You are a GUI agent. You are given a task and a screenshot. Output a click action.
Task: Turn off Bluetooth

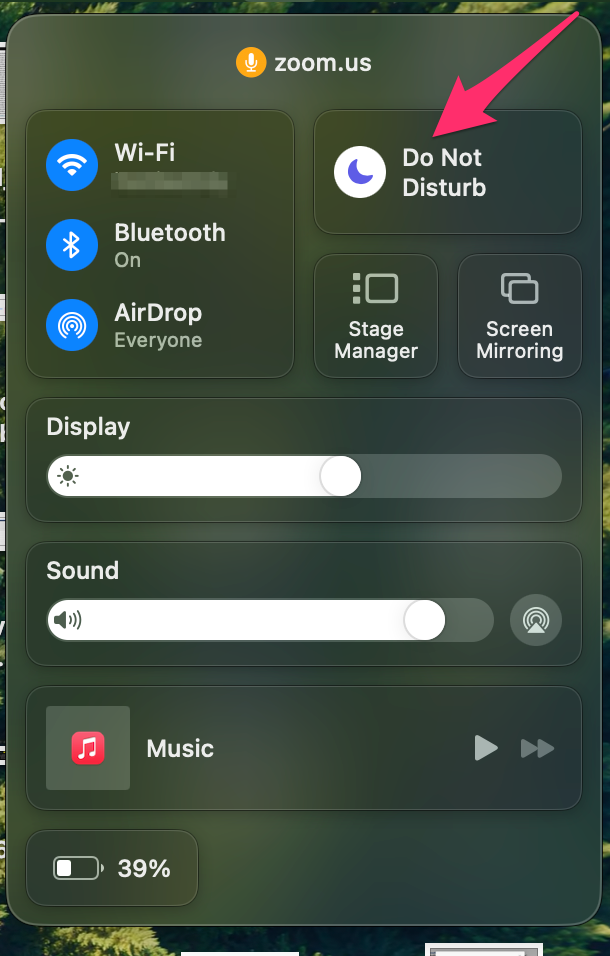(71, 245)
